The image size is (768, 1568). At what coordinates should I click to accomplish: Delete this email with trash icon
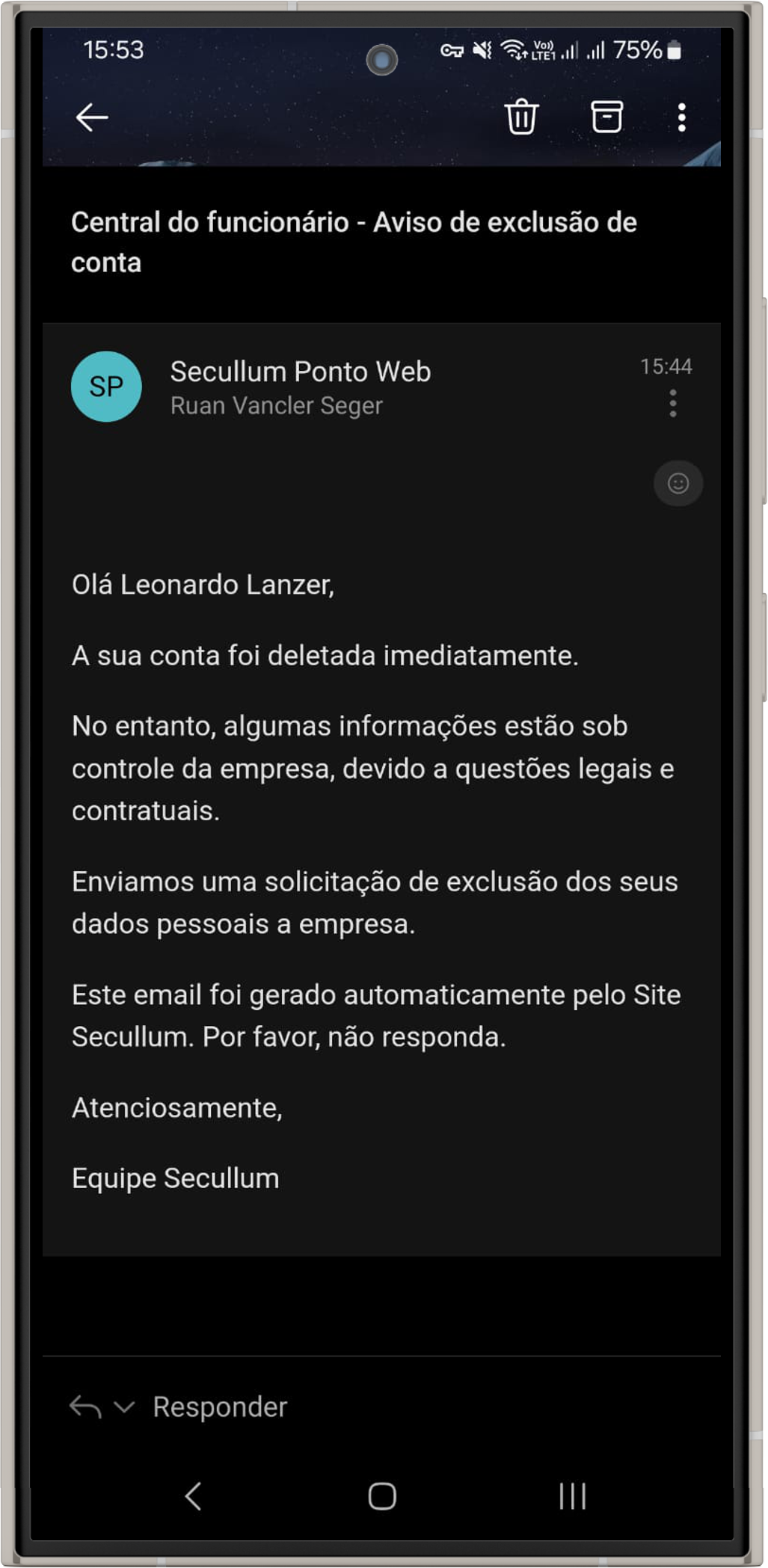[521, 117]
